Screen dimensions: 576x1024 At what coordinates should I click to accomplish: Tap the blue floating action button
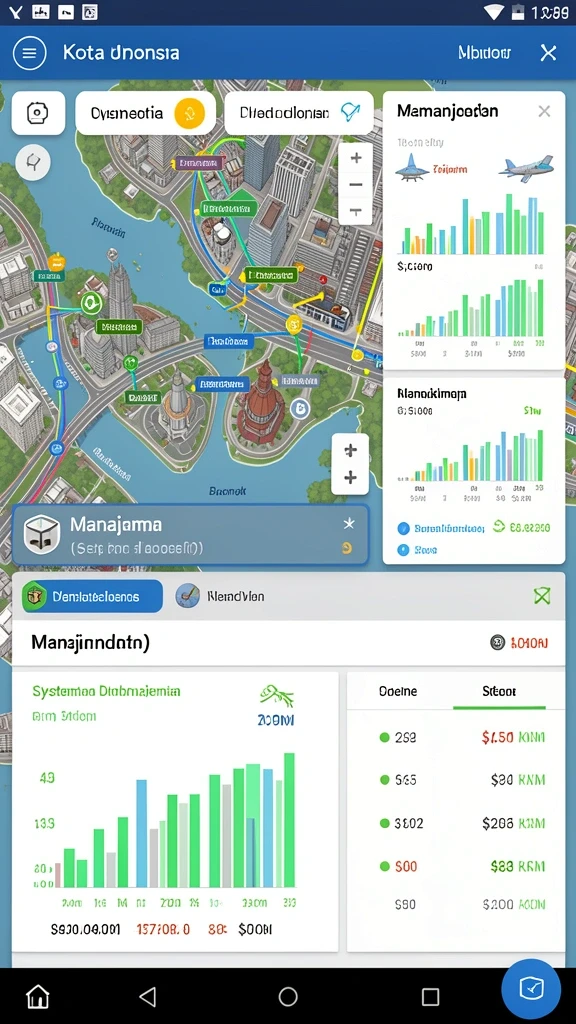pyautogui.click(x=531, y=989)
